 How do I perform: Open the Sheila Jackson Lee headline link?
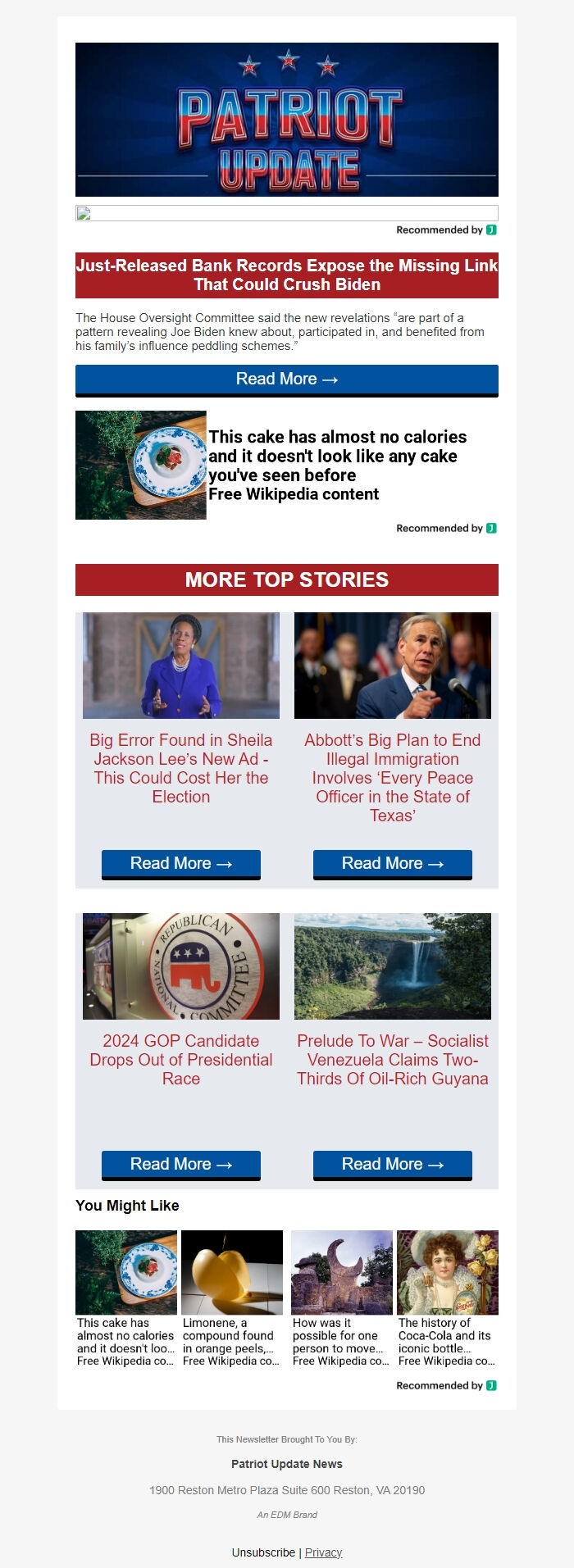181,768
